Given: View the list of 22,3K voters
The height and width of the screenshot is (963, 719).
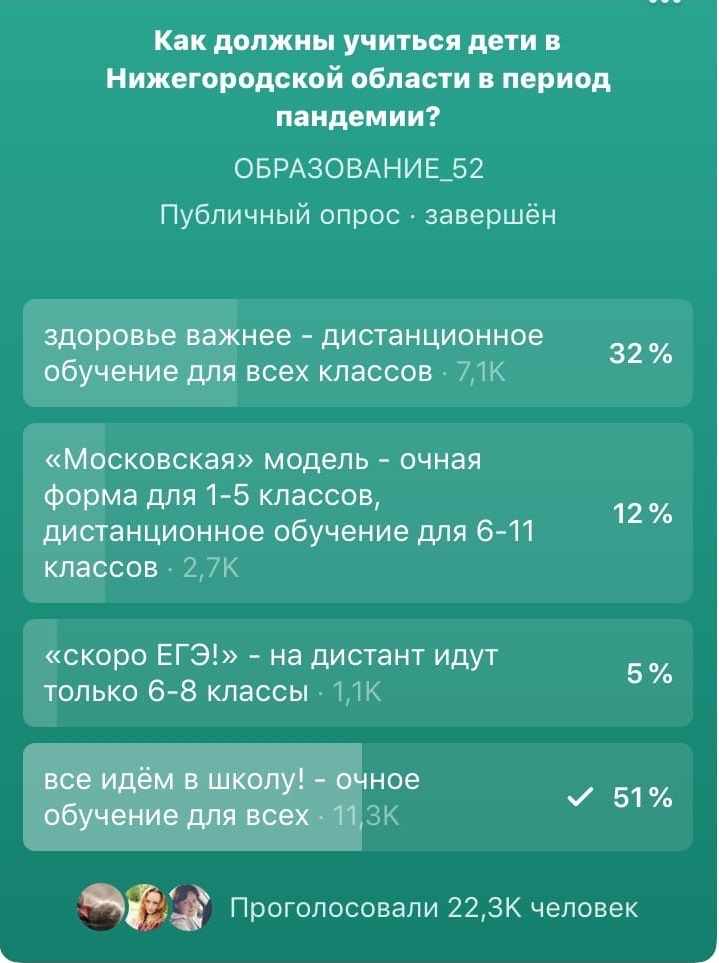Looking at the screenshot, I should pyautogui.click(x=433, y=908).
